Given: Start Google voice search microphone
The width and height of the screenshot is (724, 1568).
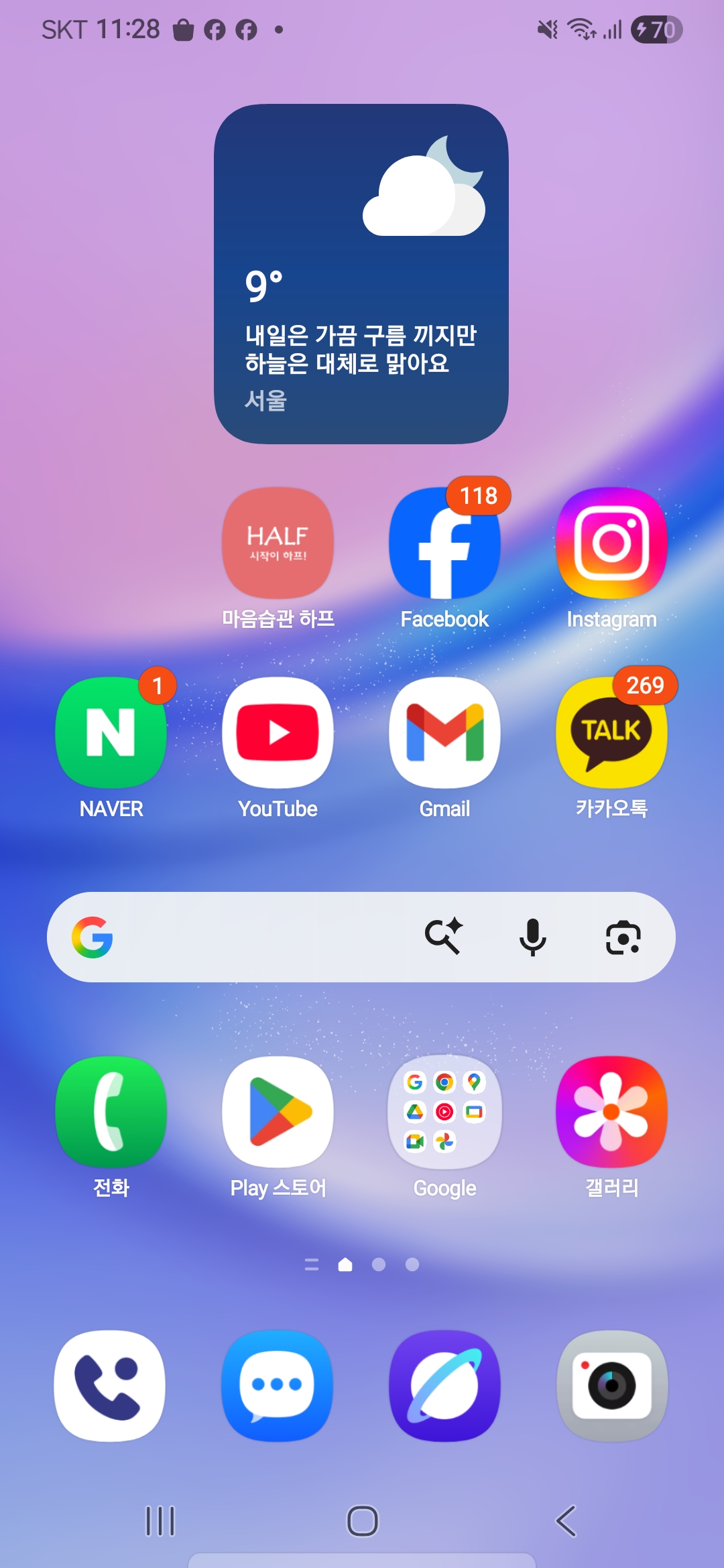Looking at the screenshot, I should [533, 936].
